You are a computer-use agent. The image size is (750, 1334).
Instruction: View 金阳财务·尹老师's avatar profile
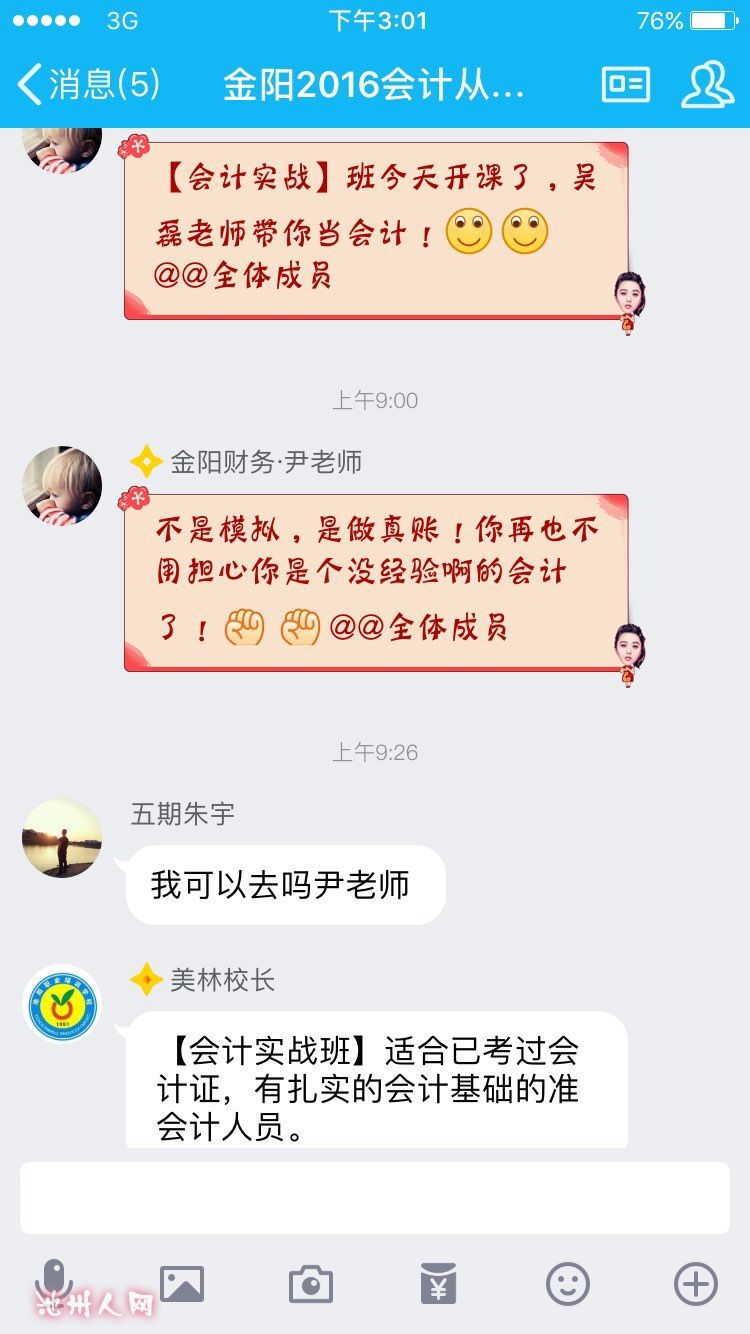(62, 486)
